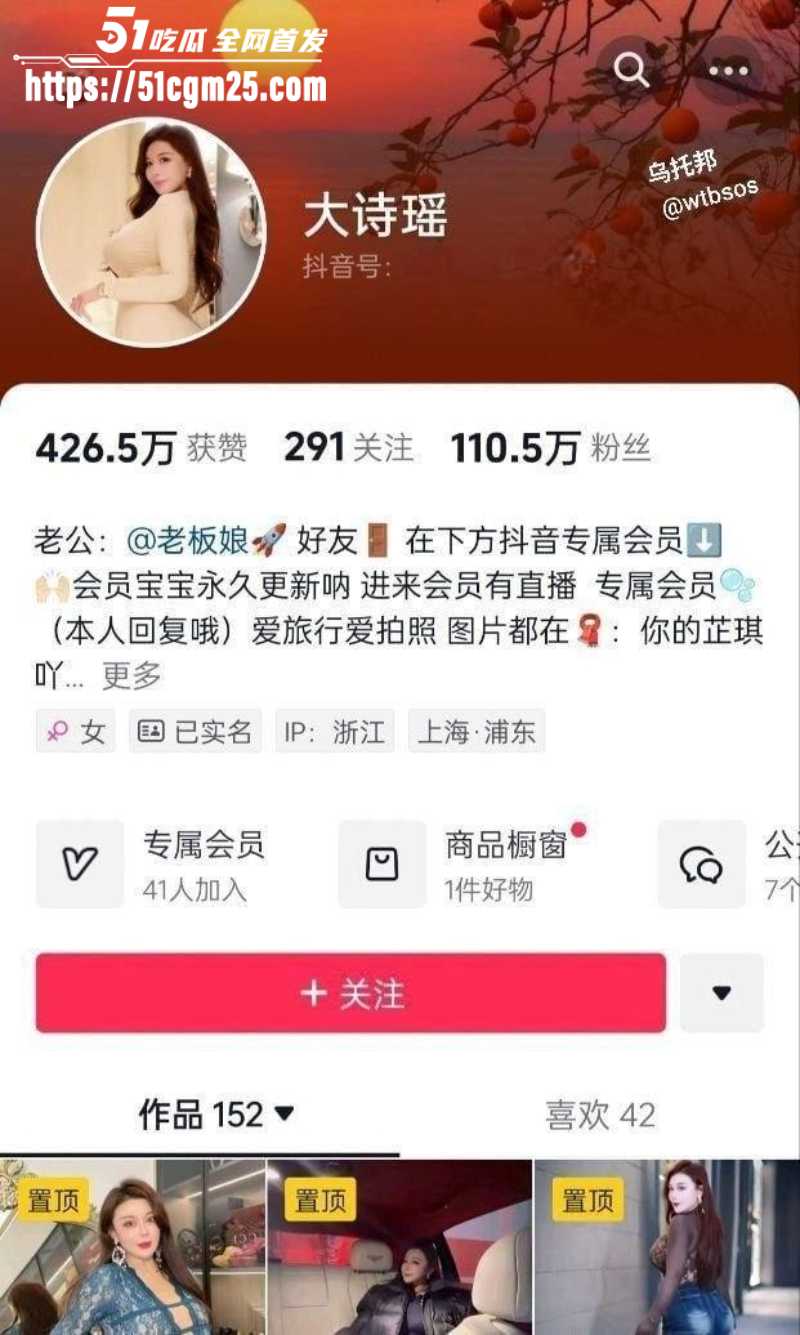800x1335 pixels.
Task: Open the first pinned video with blue lace top
Action: [x=132, y=1248]
